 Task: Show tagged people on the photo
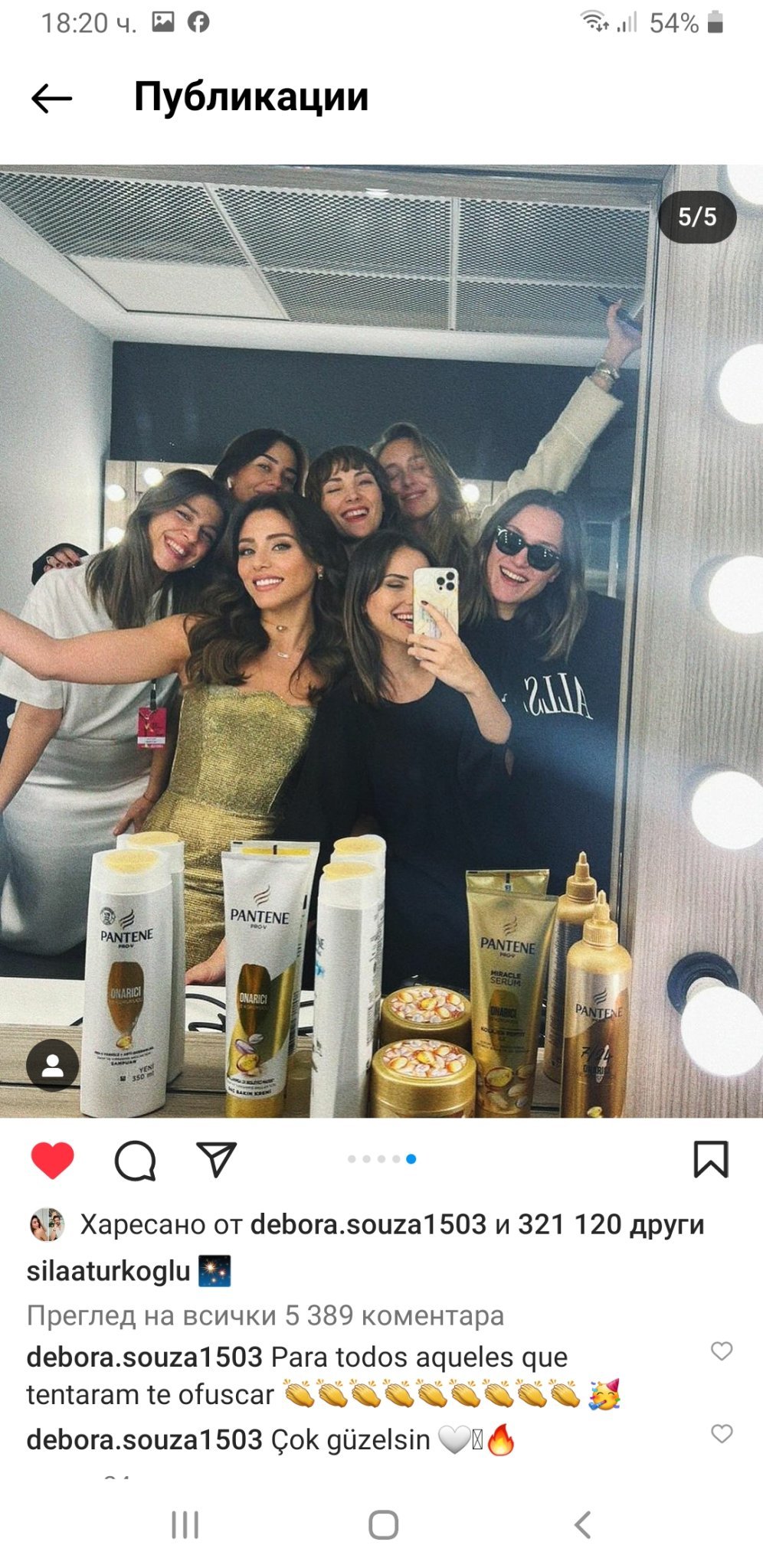pyautogui.click(x=52, y=1065)
